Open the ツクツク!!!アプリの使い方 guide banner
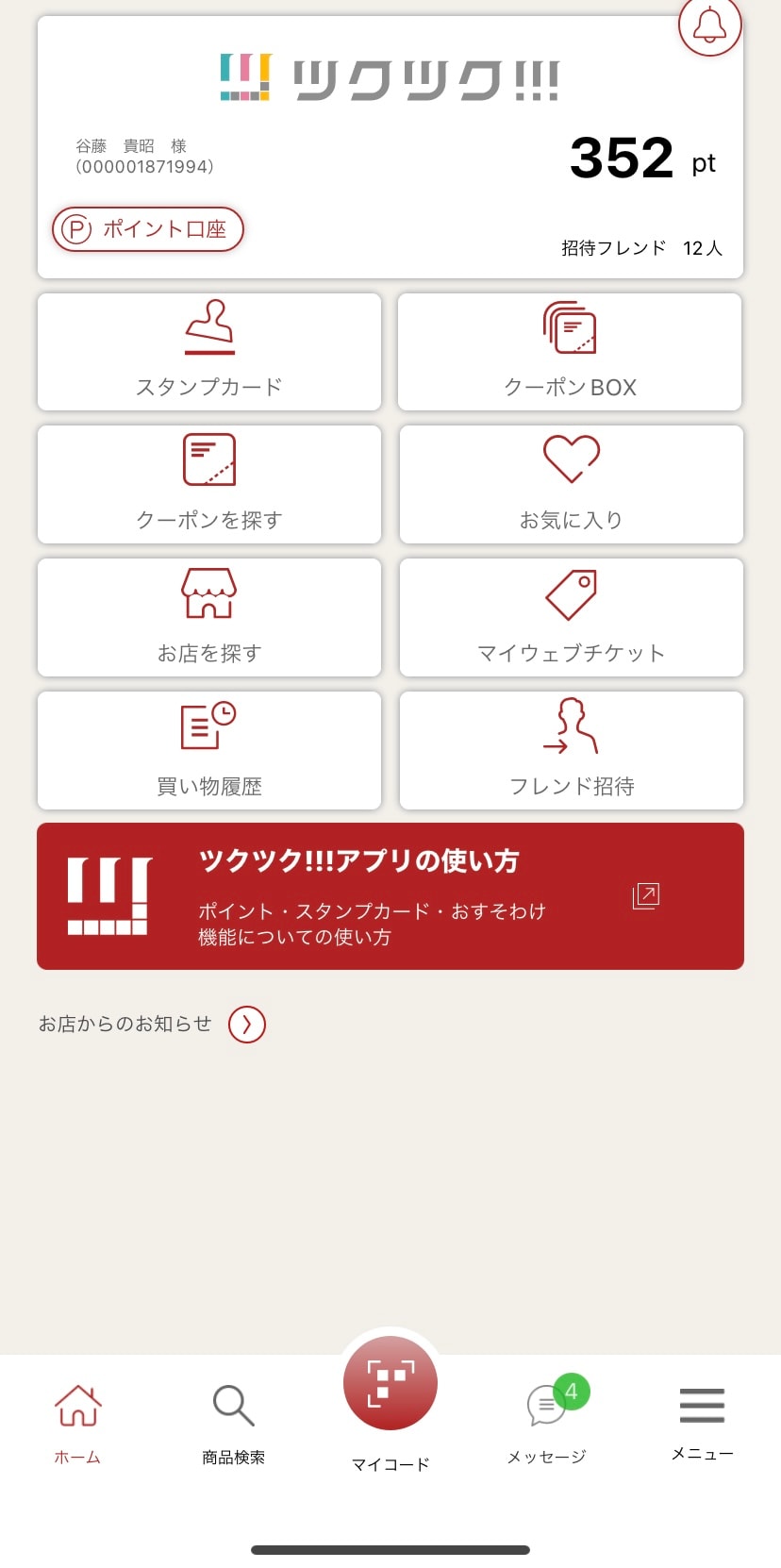Image resolution: width=781 pixels, height=1568 pixels. point(390,896)
